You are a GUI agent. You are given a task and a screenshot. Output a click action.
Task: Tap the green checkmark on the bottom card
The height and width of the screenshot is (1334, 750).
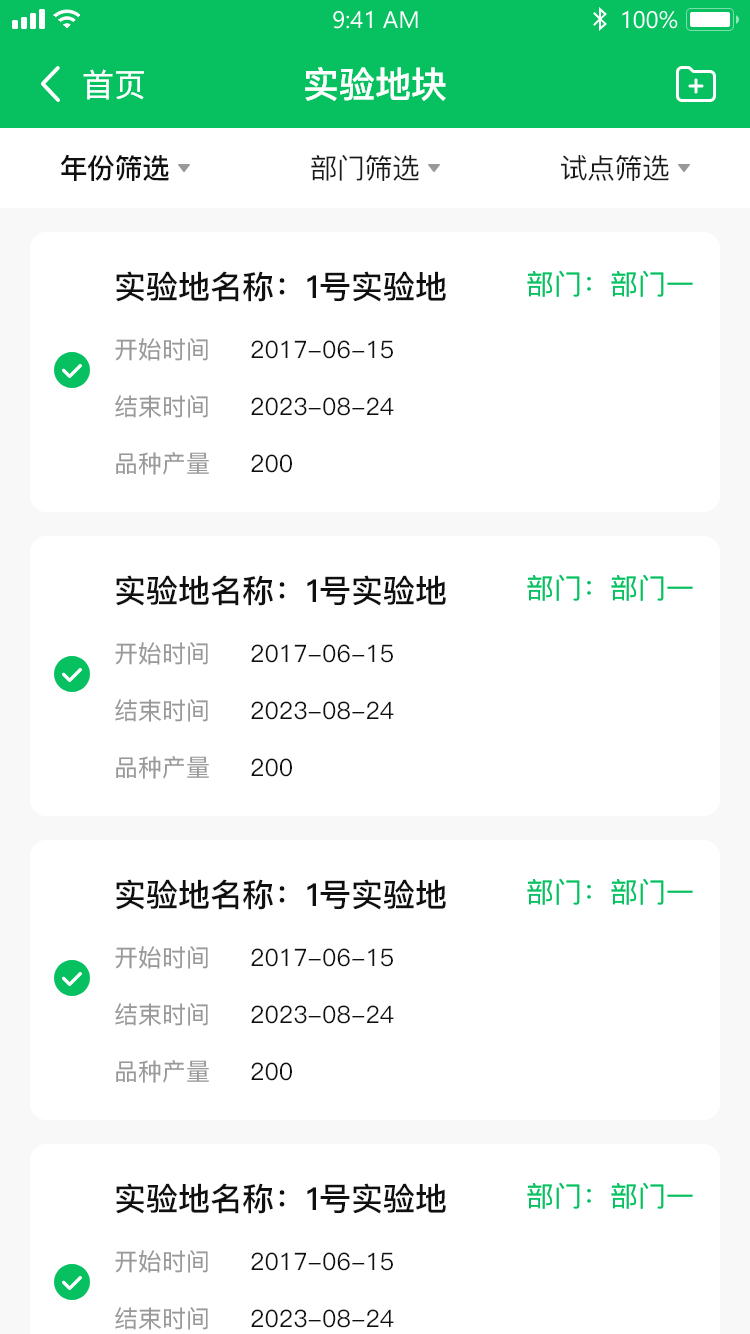tap(72, 1282)
